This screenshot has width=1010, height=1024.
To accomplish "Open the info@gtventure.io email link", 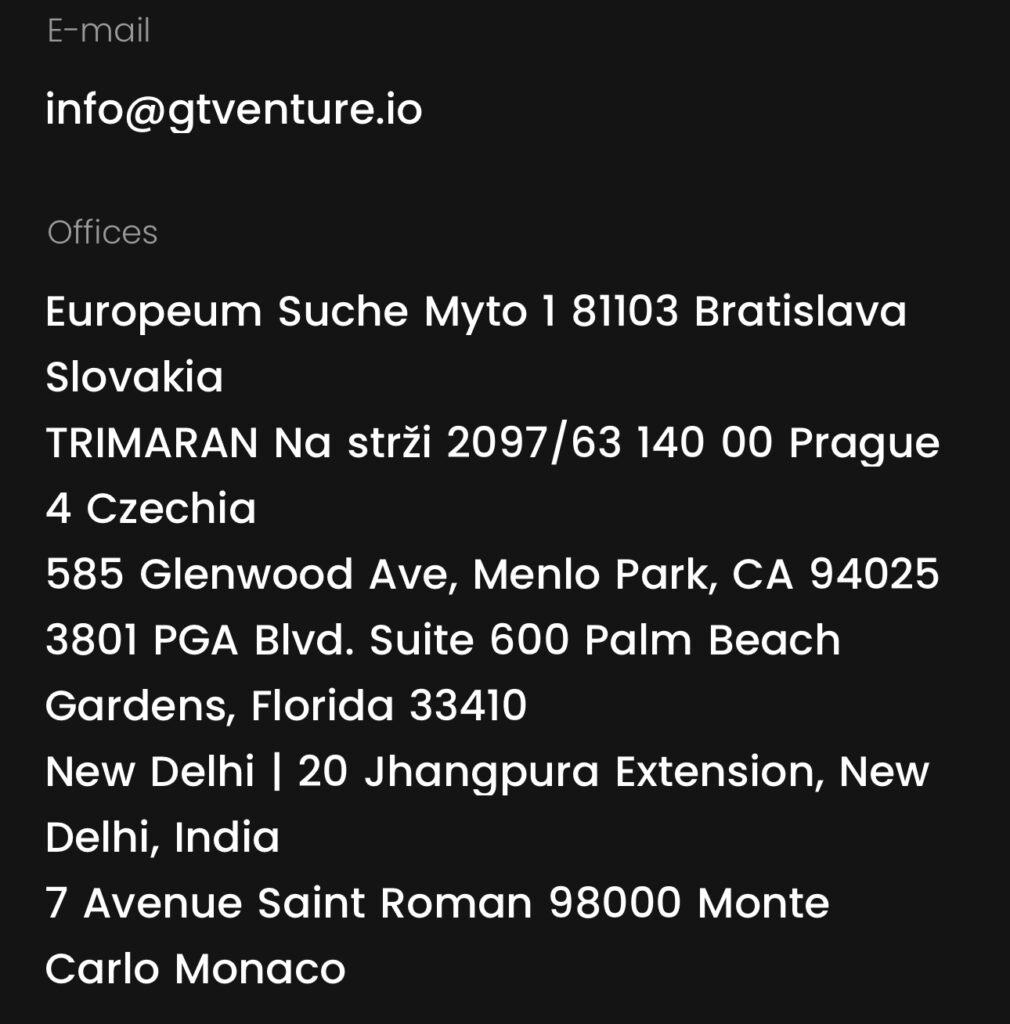I will pos(234,110).
